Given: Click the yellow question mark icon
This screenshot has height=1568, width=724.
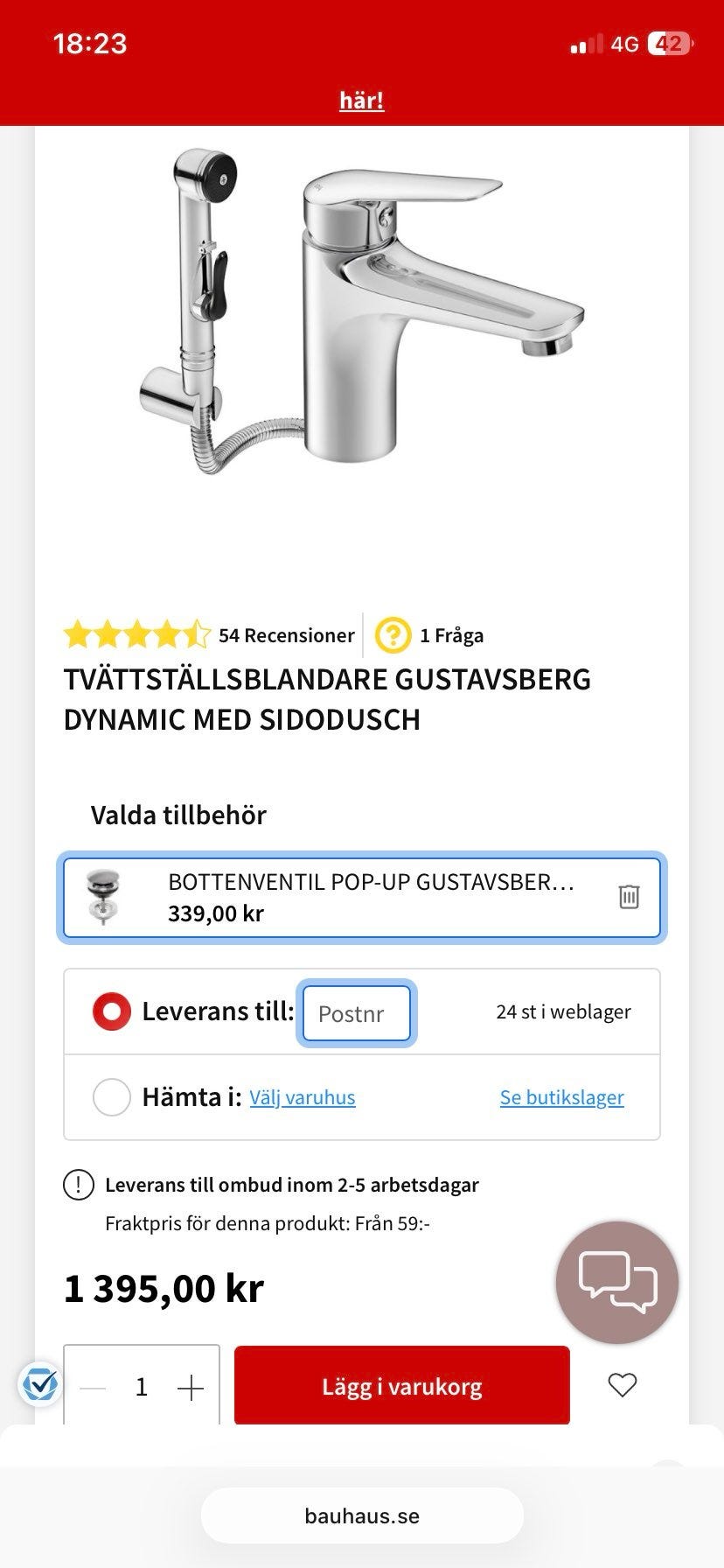Looking at the screenshot, I should [393, 635].
